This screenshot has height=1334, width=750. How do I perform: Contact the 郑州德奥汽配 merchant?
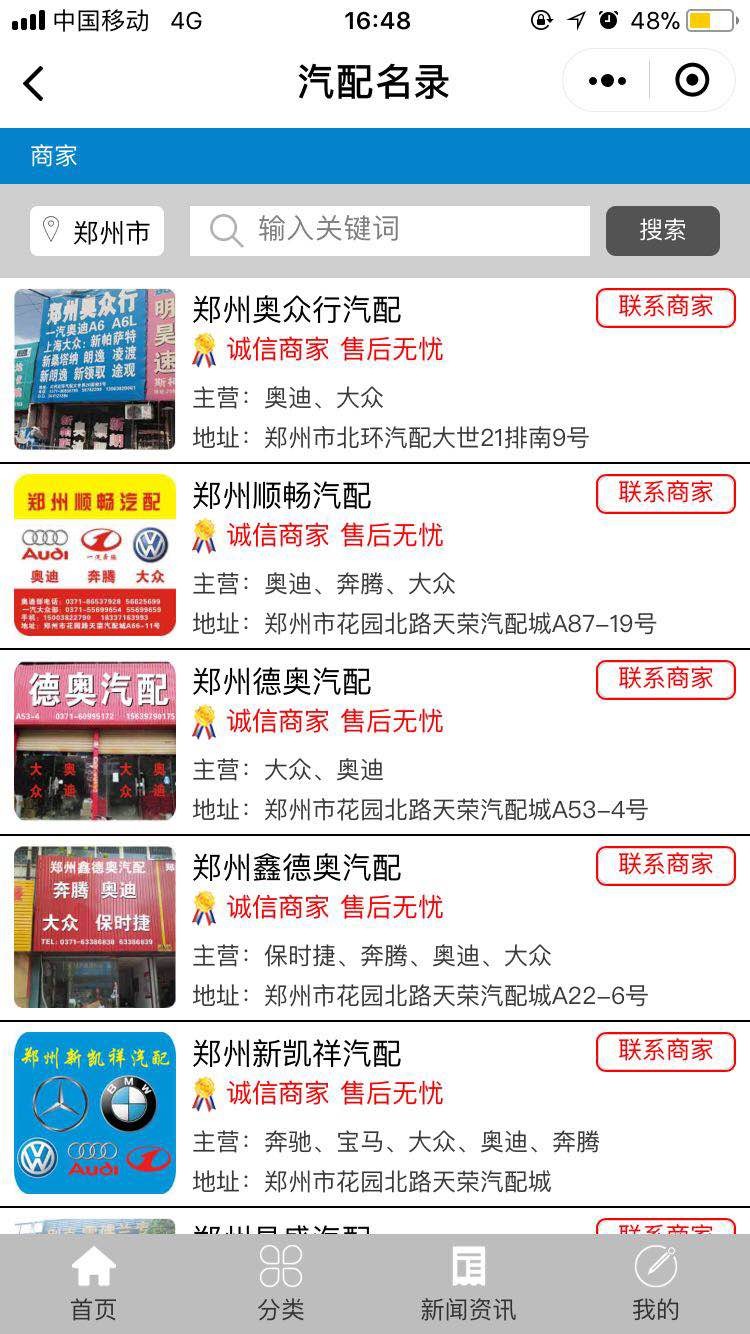[x=665, y=680]
